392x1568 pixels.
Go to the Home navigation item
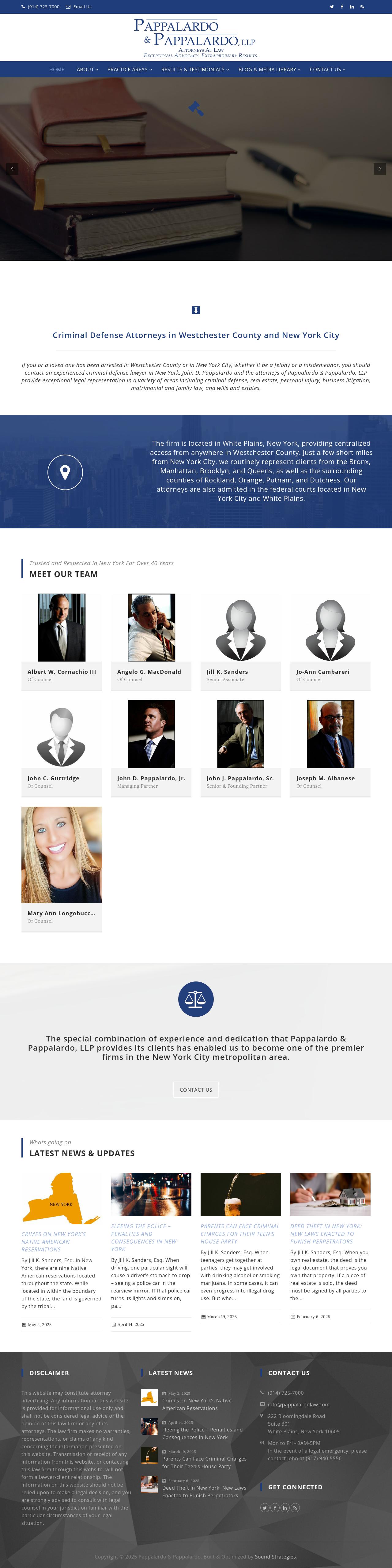coord(57,69)
